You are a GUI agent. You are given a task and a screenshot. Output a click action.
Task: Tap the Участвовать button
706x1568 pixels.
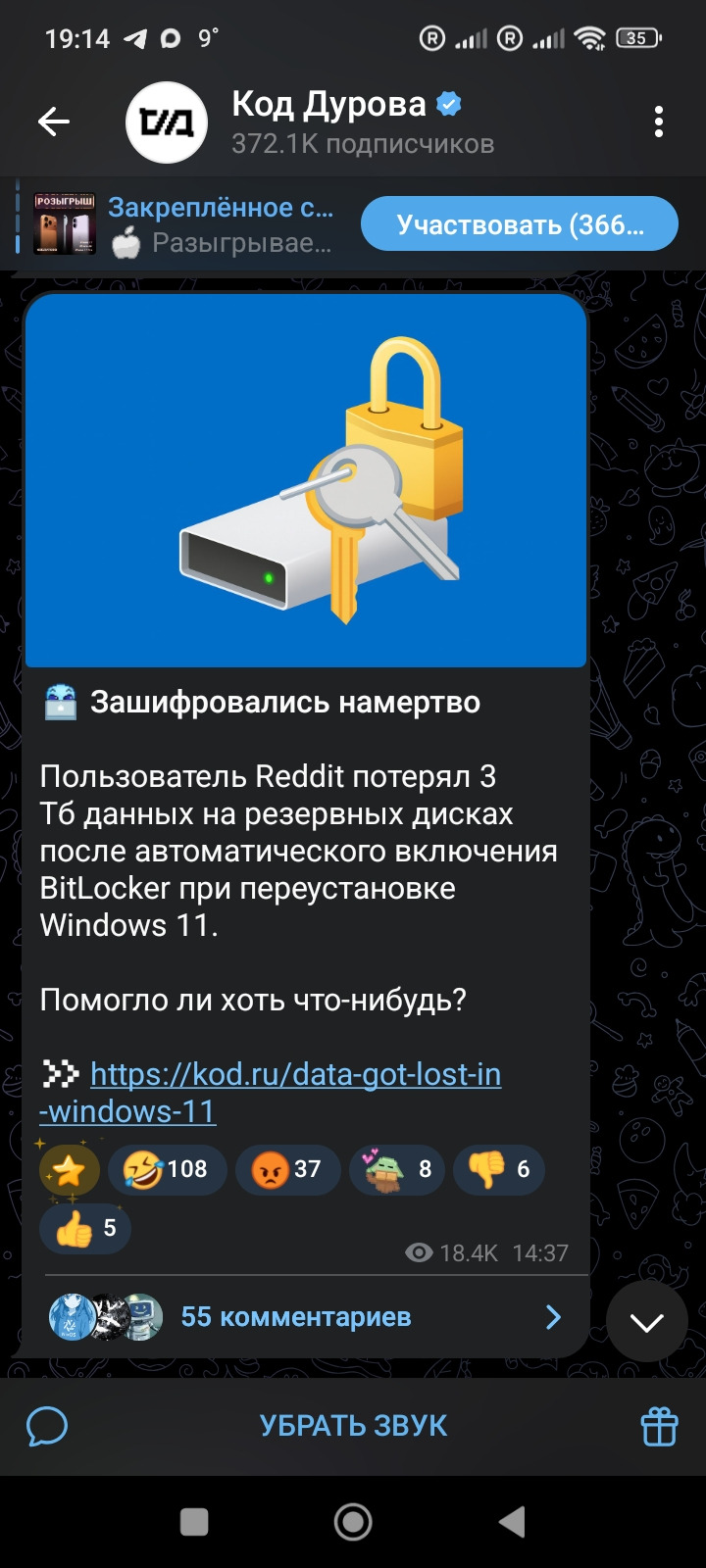click(x=520, y=224)
